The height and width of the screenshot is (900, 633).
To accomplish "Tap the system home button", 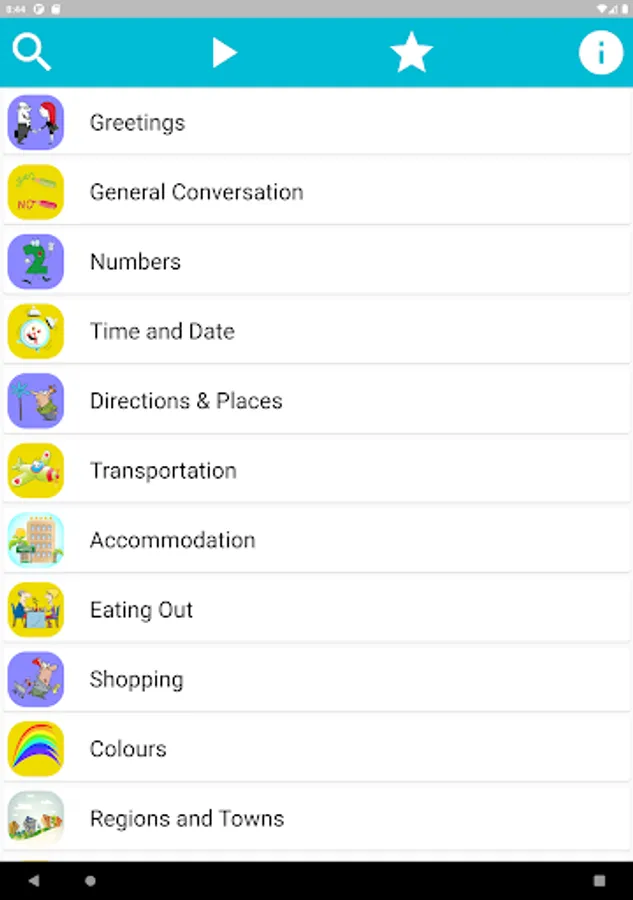I will coord(91,881).
